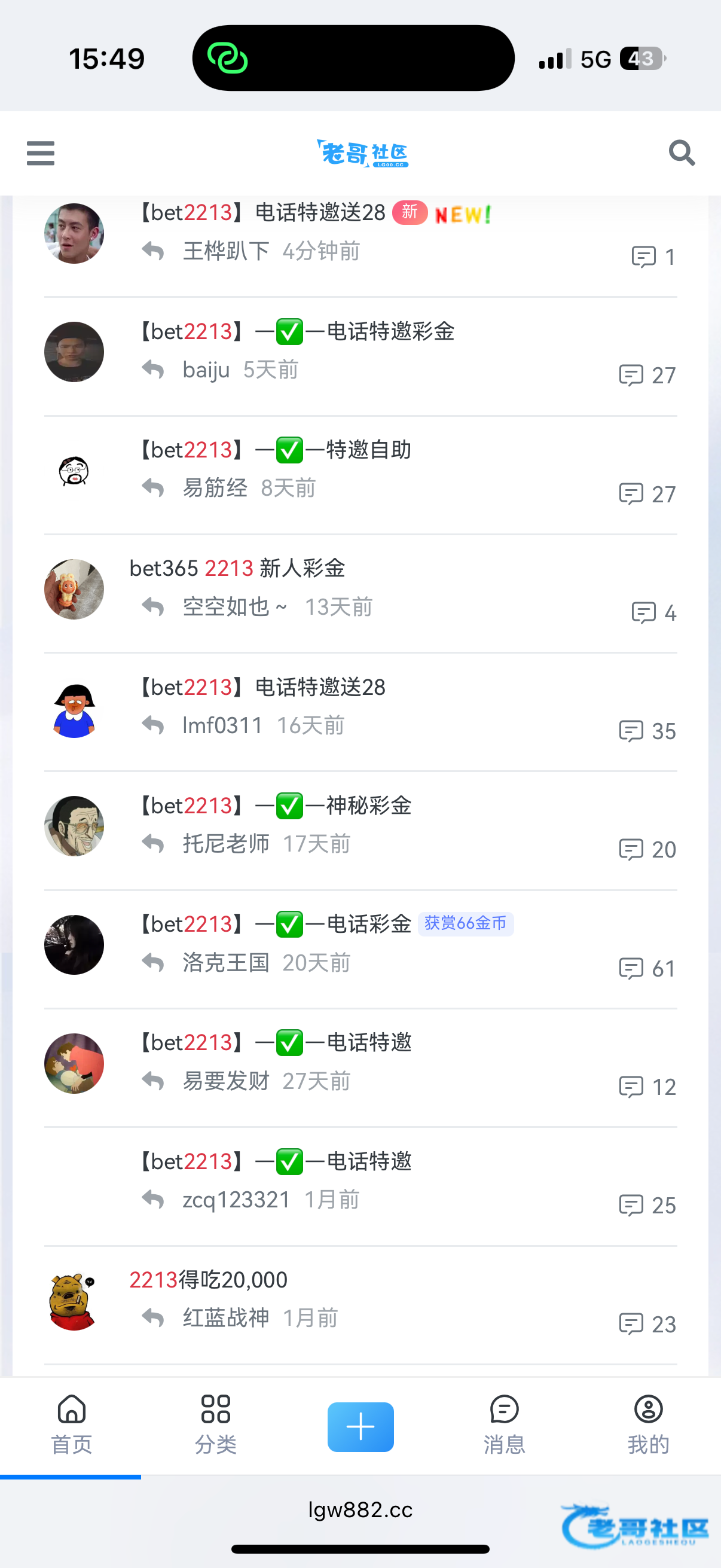
Task: Create a new post with plus button
Action: pyautogui.click(x=360, y=1427)
